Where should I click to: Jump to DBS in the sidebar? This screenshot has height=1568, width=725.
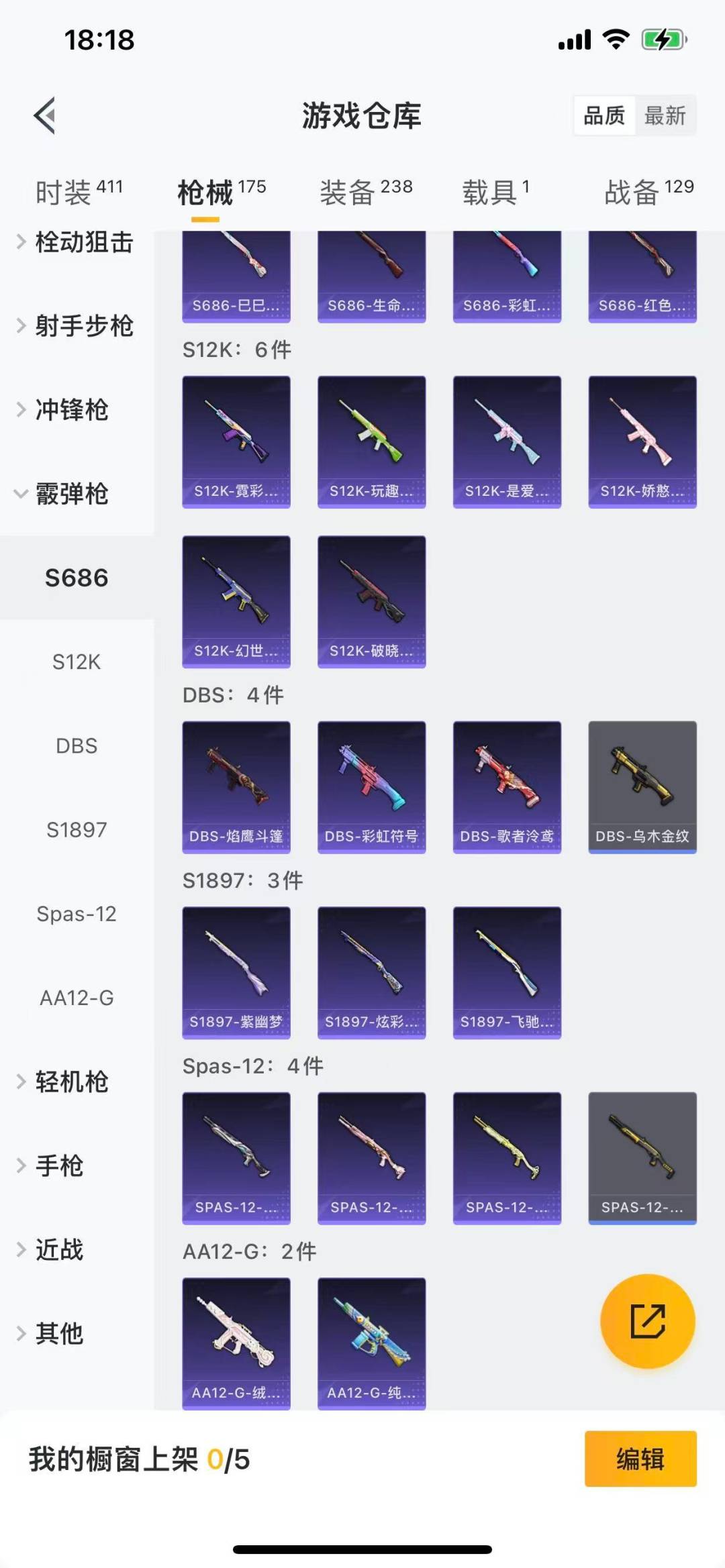point(77,746)
